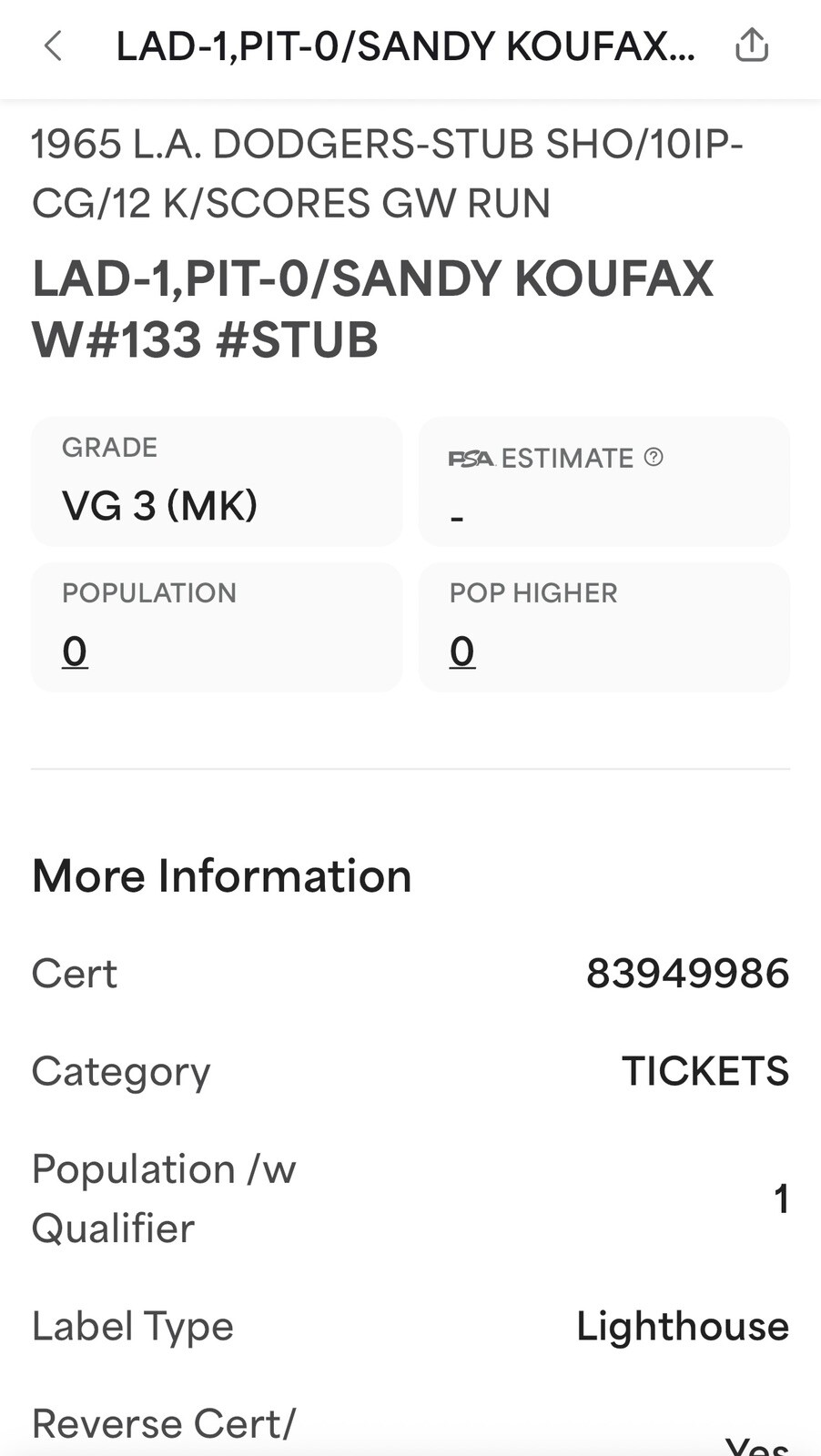Open the Pop Higher count link
Screen dimensions: 821x1456
(462, 652)
